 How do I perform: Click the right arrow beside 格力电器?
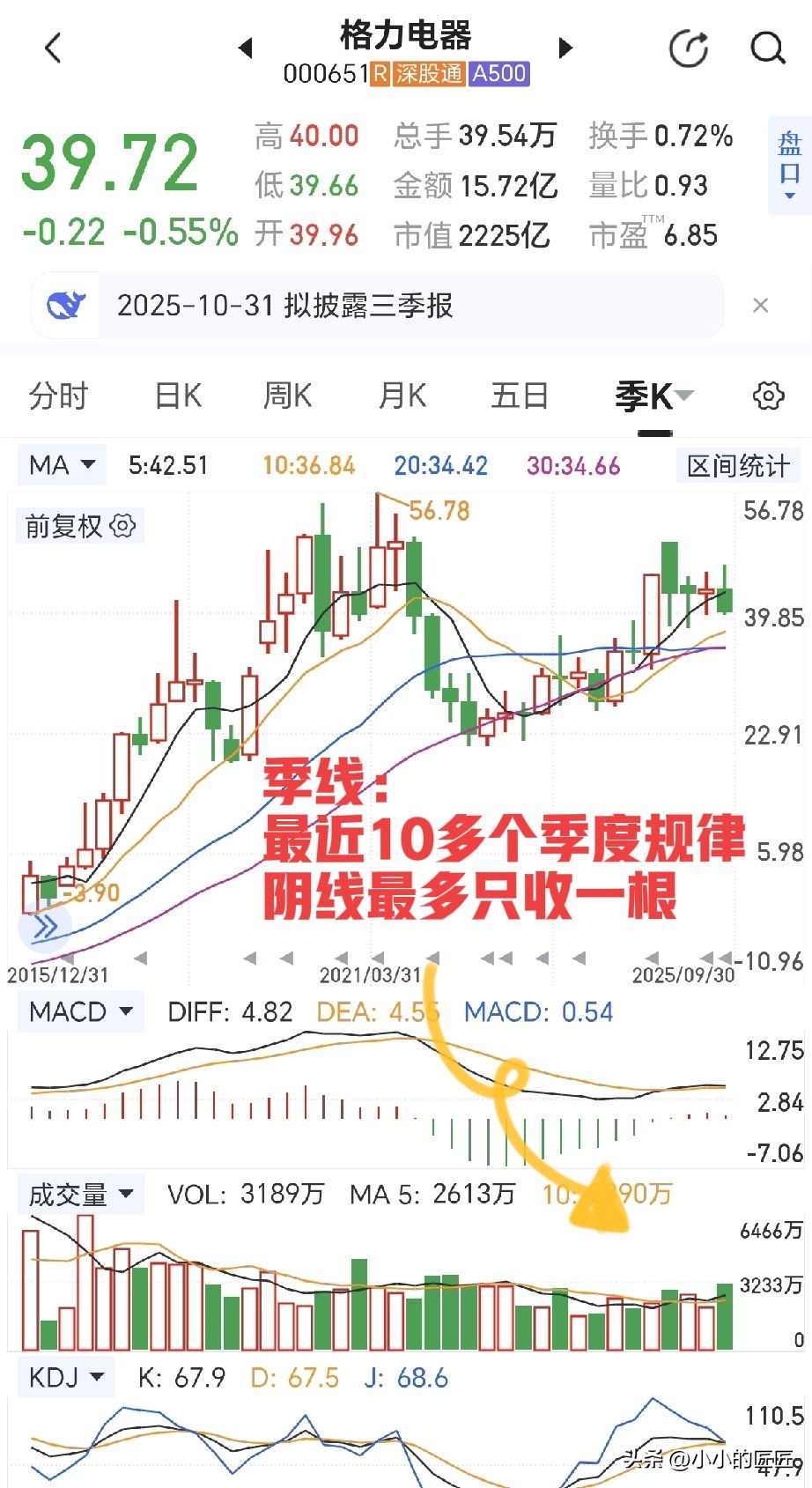(565, 48)
